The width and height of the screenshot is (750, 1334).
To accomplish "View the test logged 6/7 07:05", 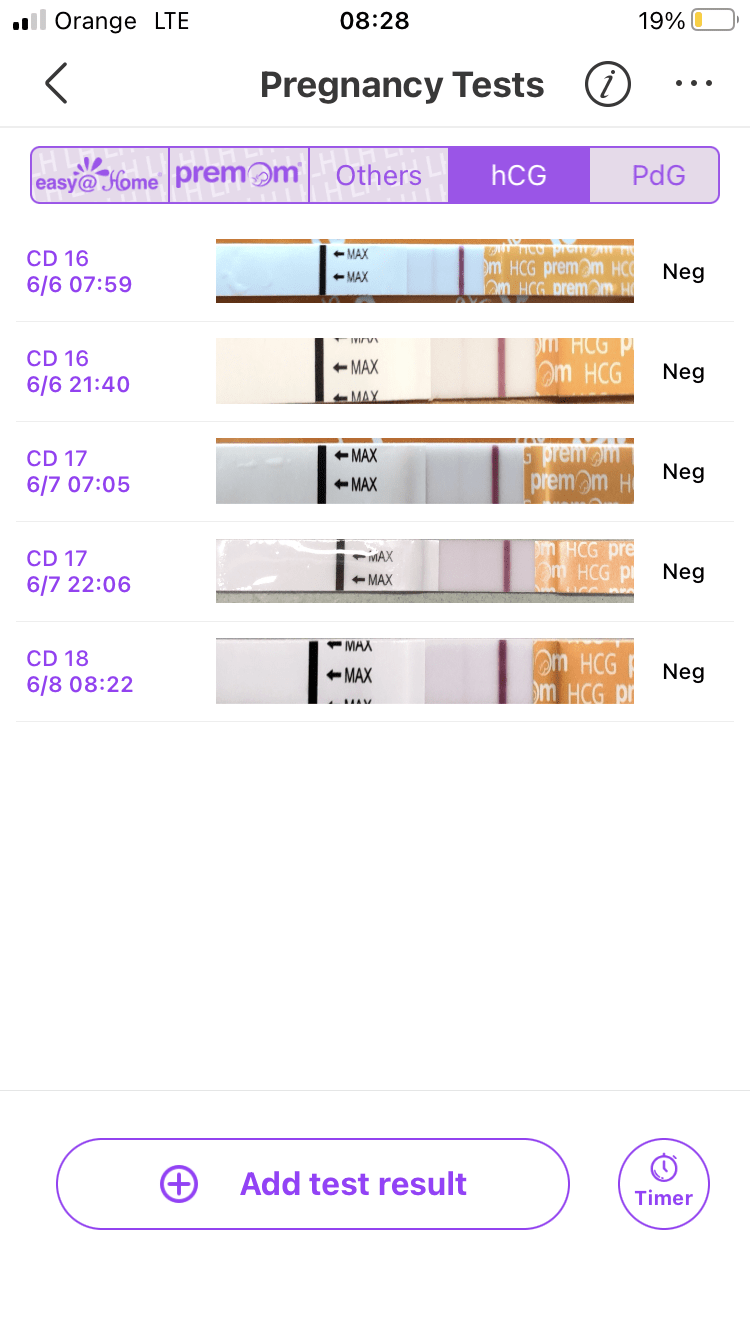I will [x=374, y=472].
